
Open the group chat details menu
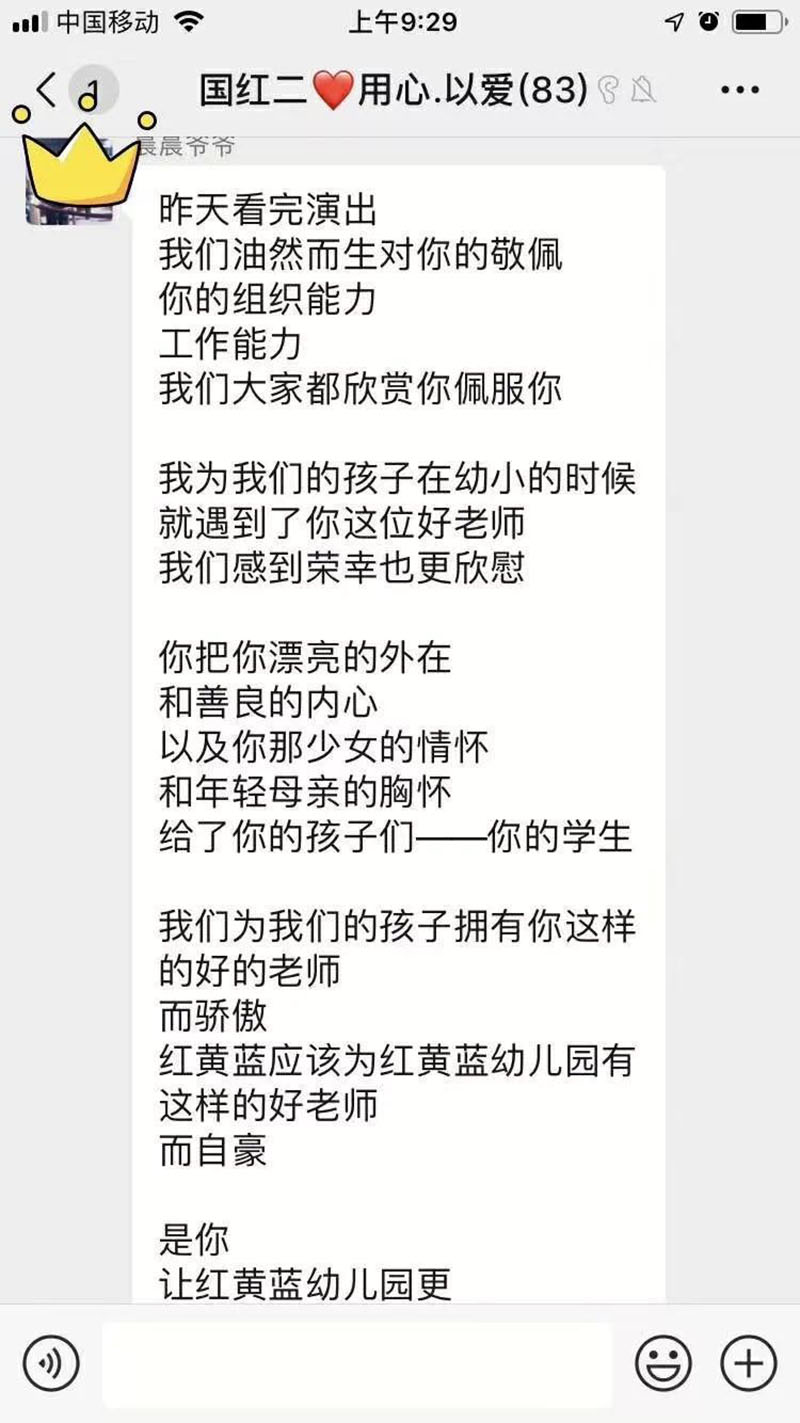point(740,91)
